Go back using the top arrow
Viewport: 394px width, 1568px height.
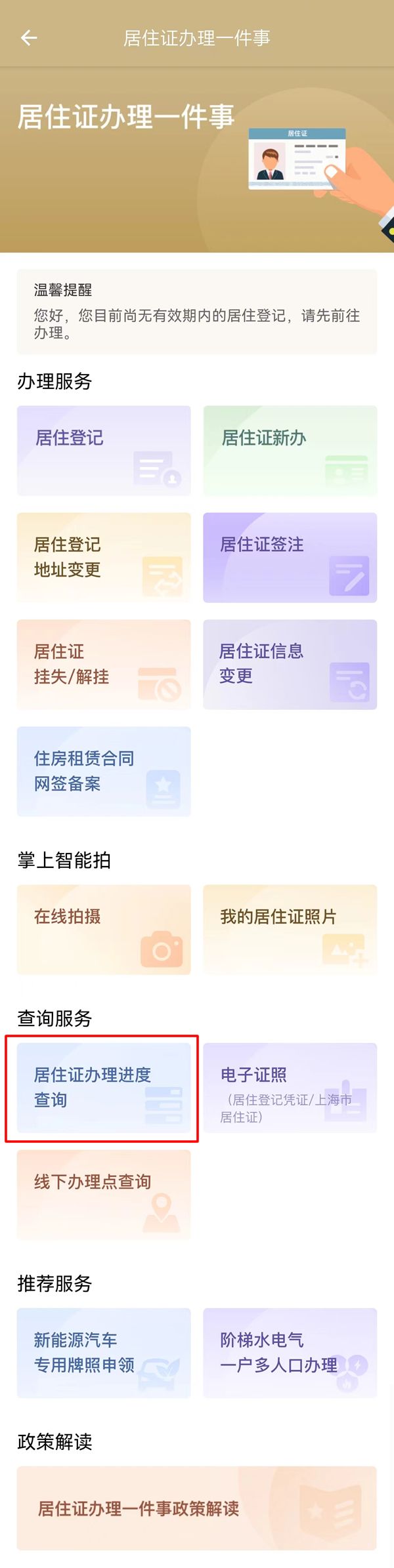coord(29,38)
